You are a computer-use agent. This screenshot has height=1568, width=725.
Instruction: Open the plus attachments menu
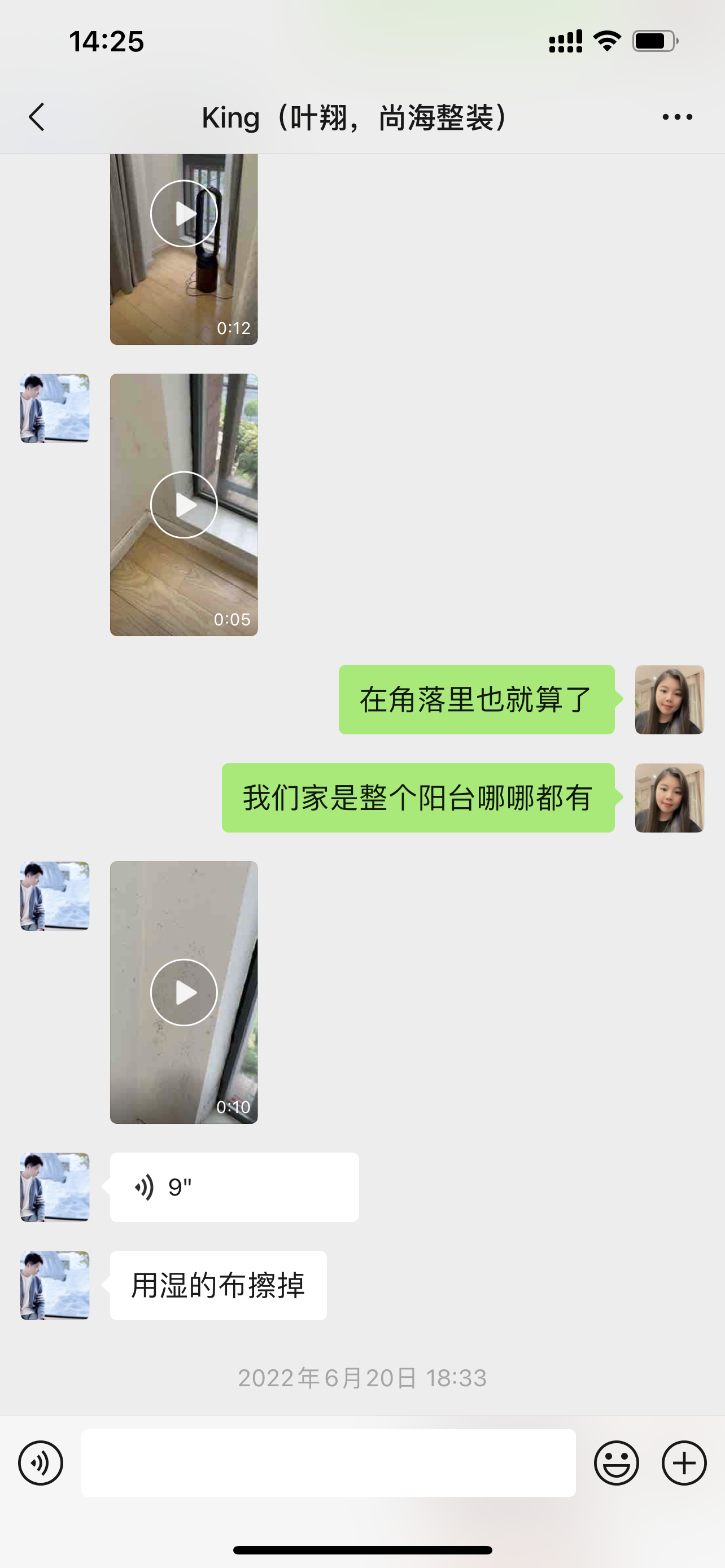pos(684,1462)
